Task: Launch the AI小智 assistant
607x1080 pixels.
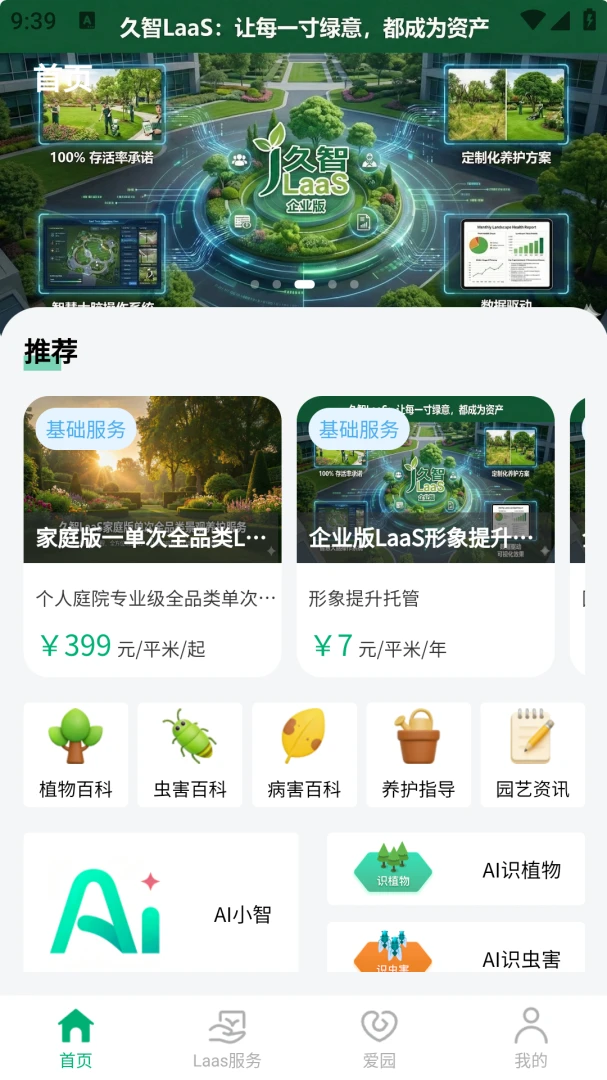Action: point(161,902)
